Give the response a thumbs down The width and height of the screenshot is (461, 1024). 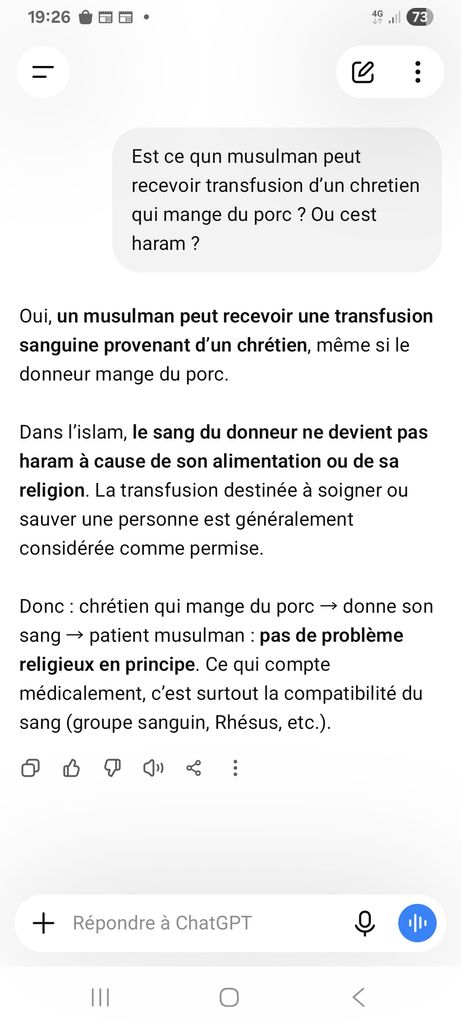tap(112, 768)
